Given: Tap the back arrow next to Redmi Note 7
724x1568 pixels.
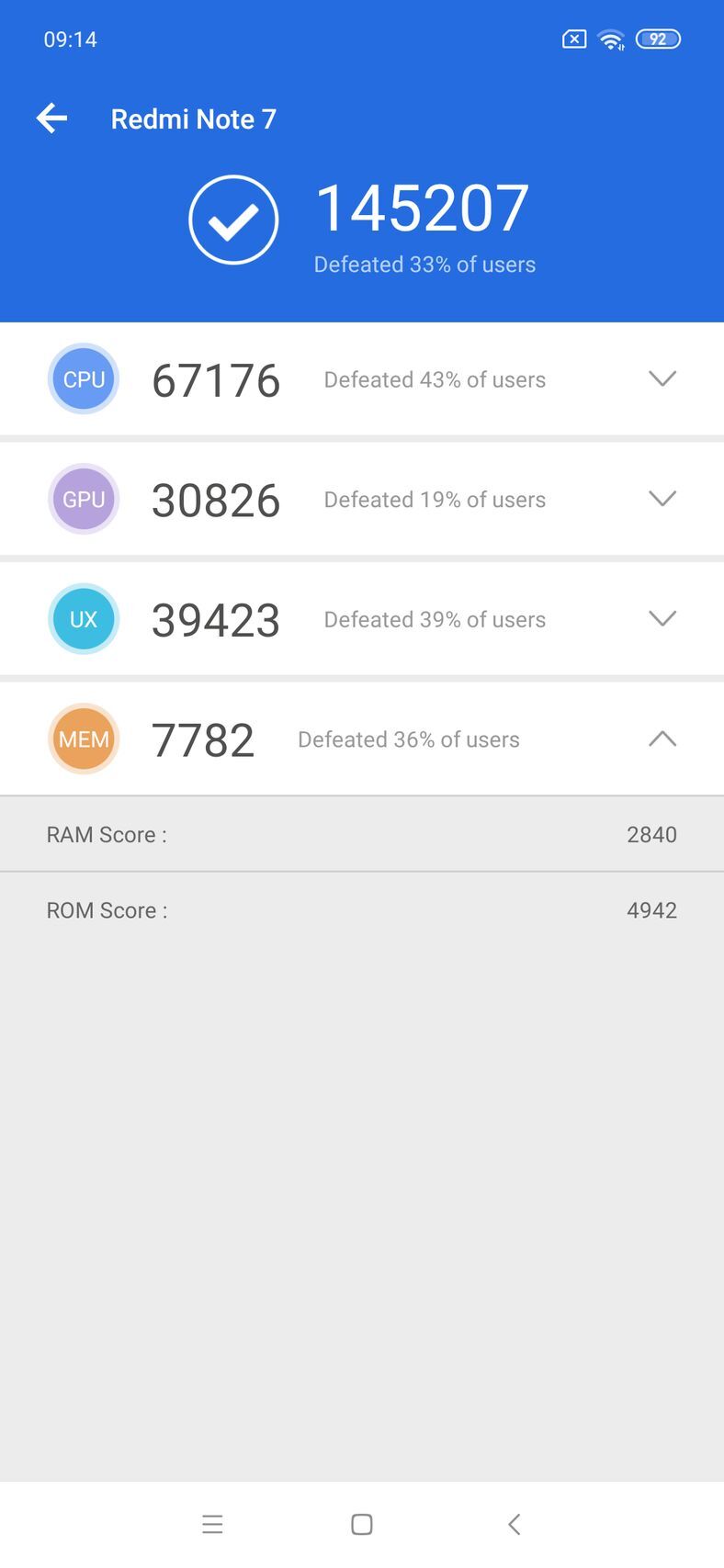Looking at the screenshot, I should point(51,118).
